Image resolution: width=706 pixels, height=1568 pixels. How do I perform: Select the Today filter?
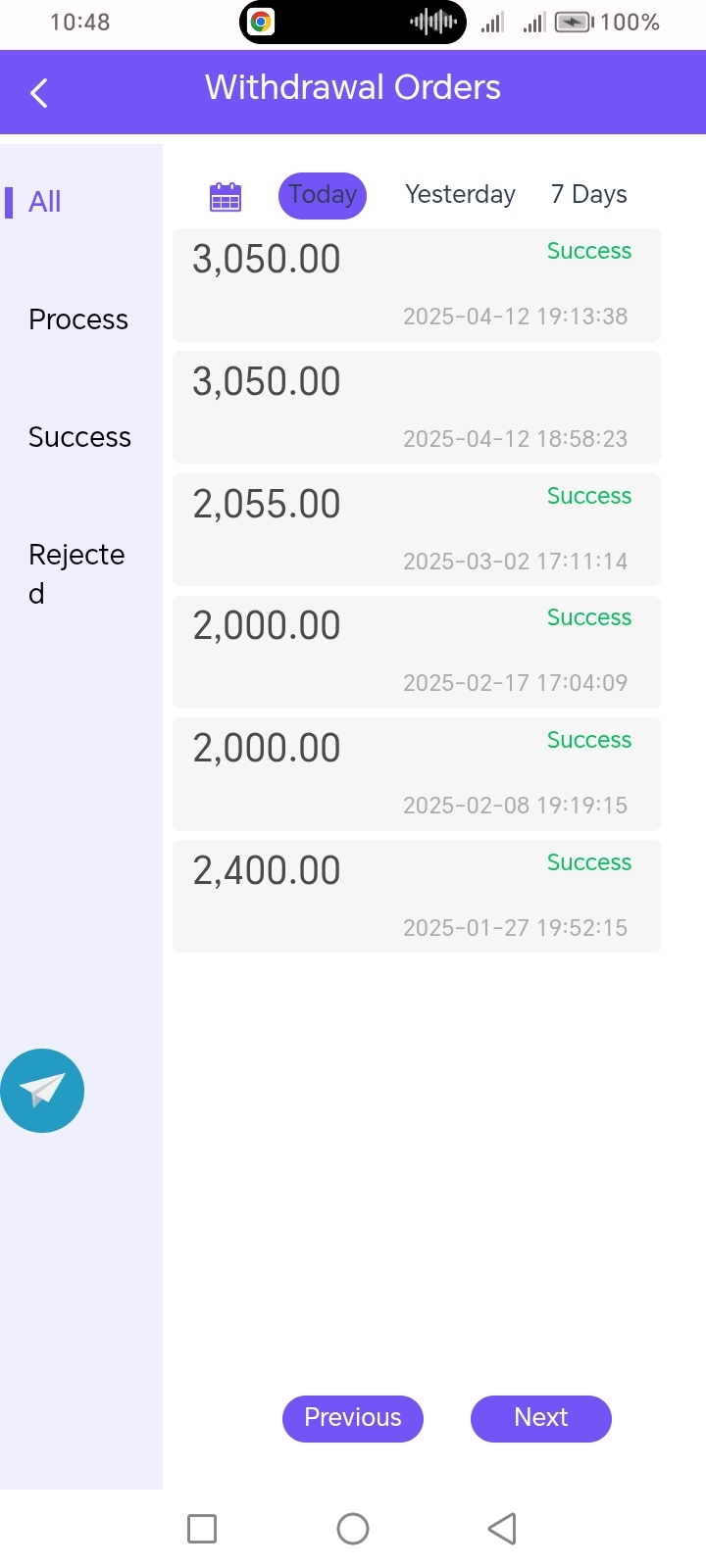pos(323,195)
